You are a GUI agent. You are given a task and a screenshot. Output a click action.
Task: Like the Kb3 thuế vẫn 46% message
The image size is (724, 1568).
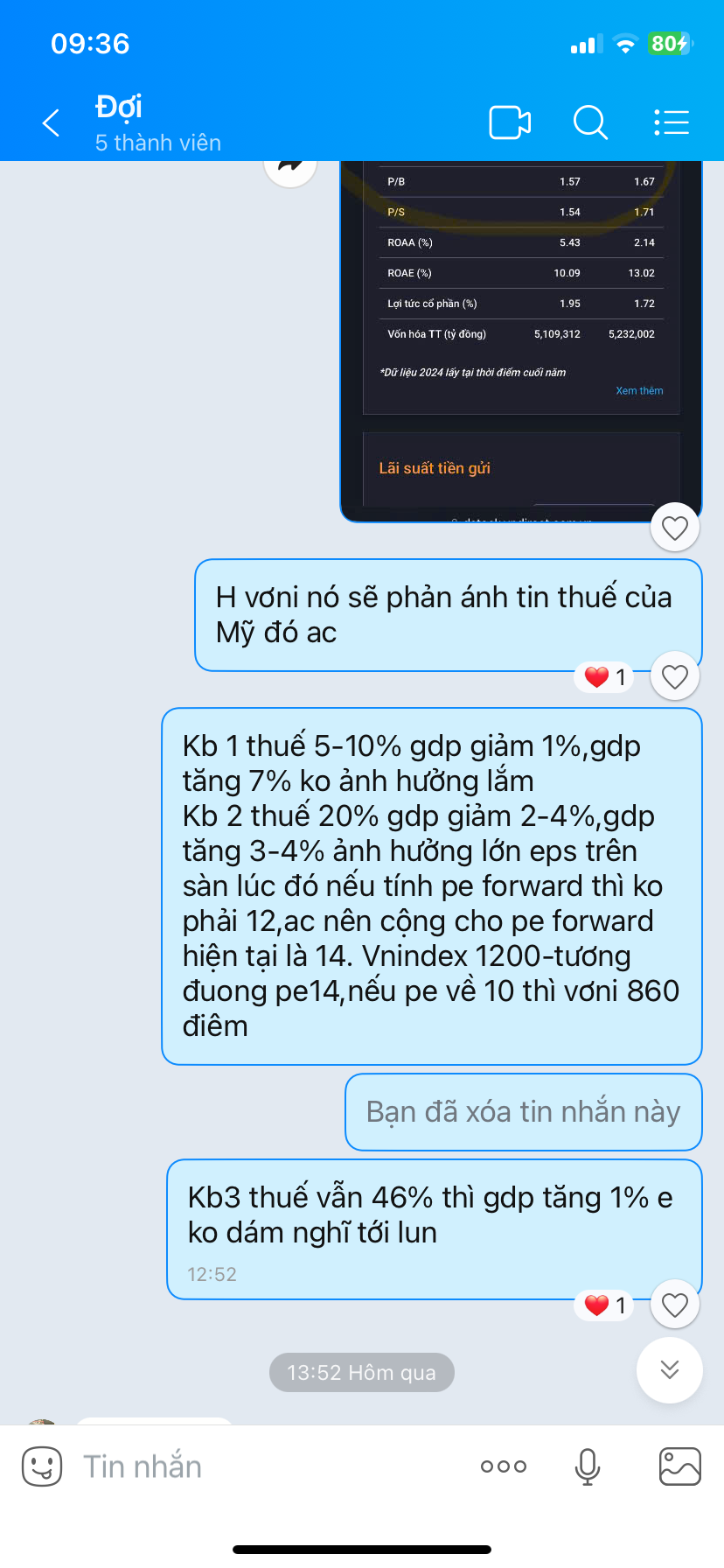pyautogui.click(x=674, y=1305)
